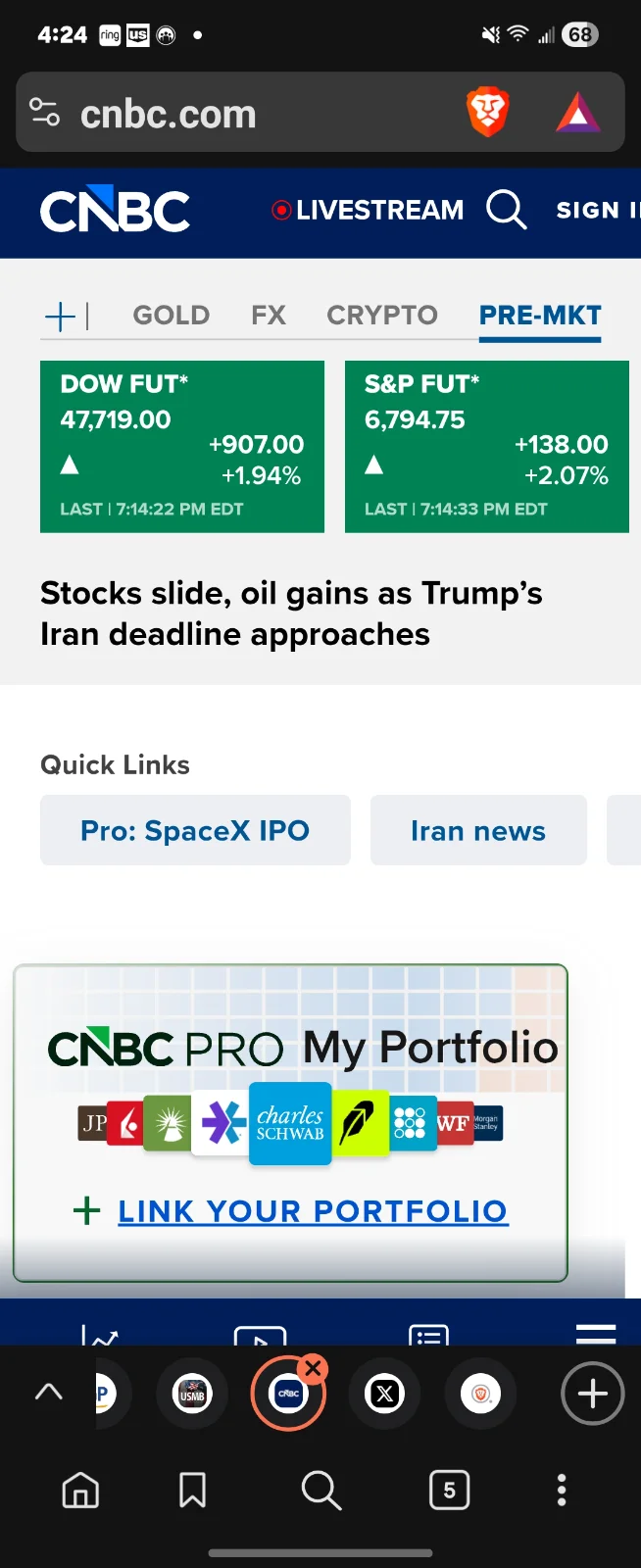This screenshot has width=641, height=1568.
Task: Open Pro: SpaceX IPO quick link
Action: point(195,830)
